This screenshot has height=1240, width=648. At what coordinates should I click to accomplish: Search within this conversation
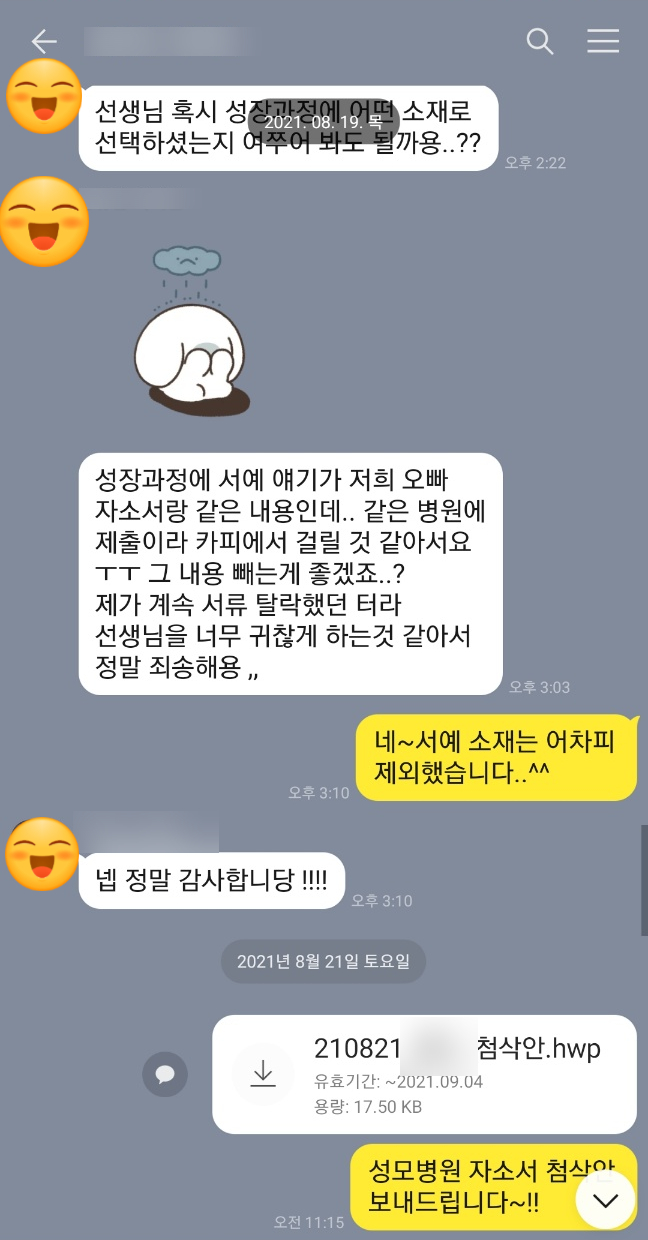pos(540,41)
